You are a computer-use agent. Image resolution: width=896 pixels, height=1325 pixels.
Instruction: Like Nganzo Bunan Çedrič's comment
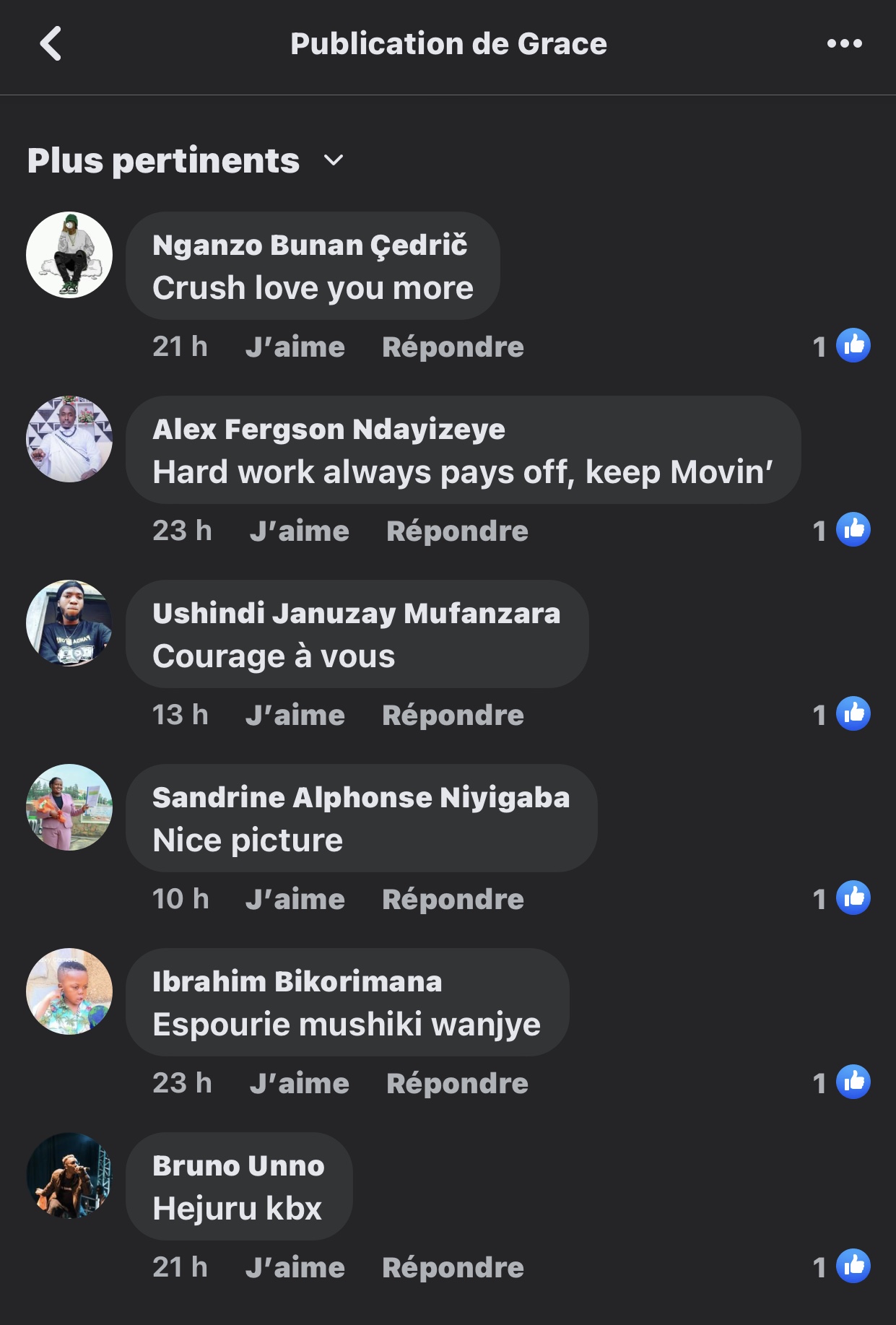pos(295,347)
